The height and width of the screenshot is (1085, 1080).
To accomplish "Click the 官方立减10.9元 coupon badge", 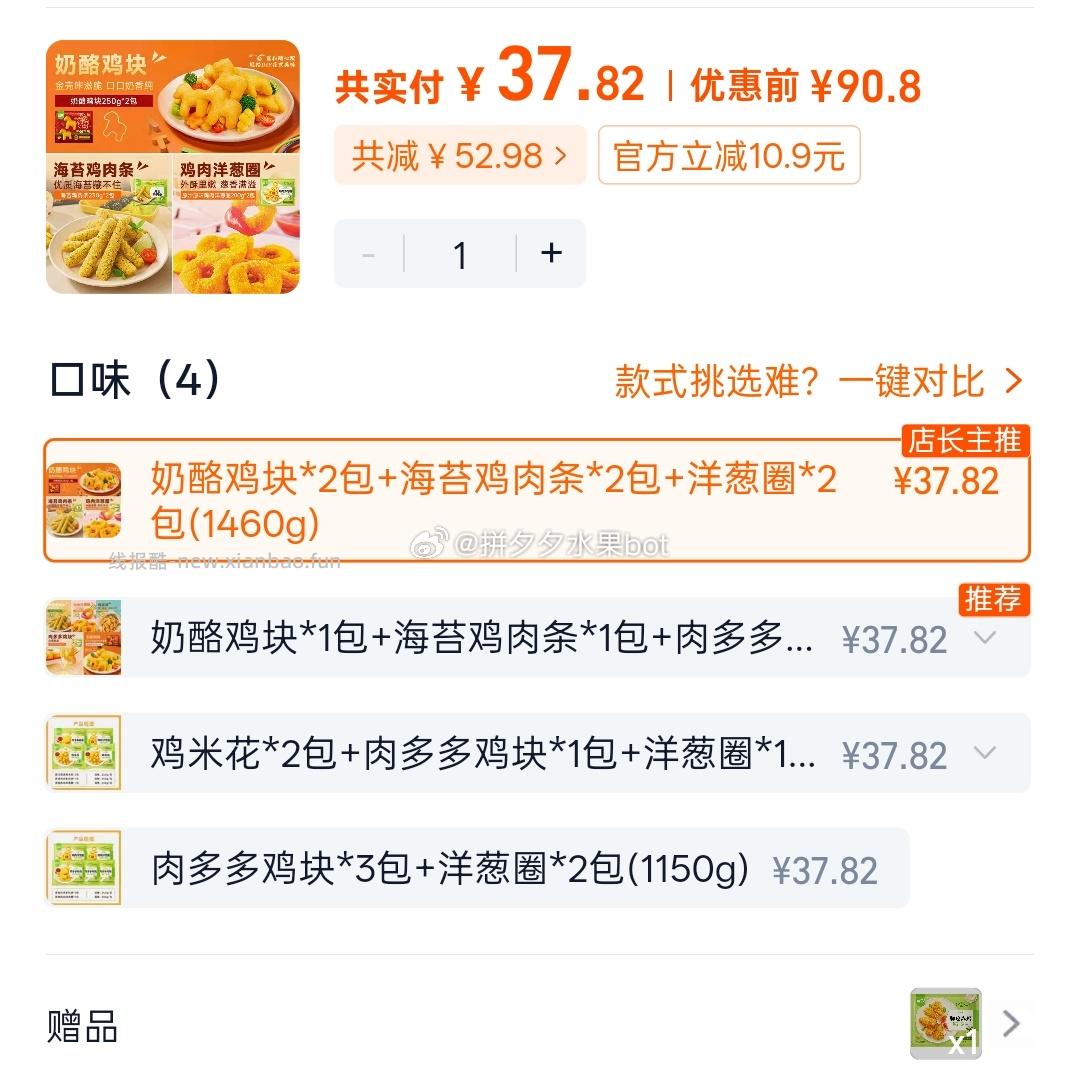I will [x=727, y=156].
